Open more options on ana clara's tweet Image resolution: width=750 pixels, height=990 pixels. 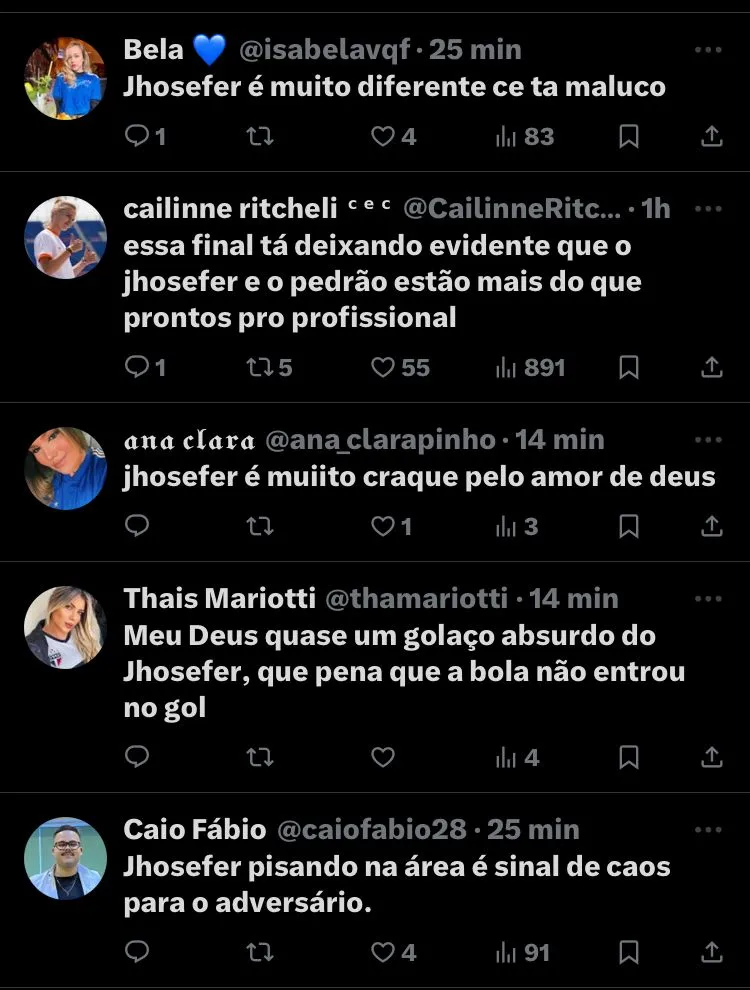click(x=708, y=439)
